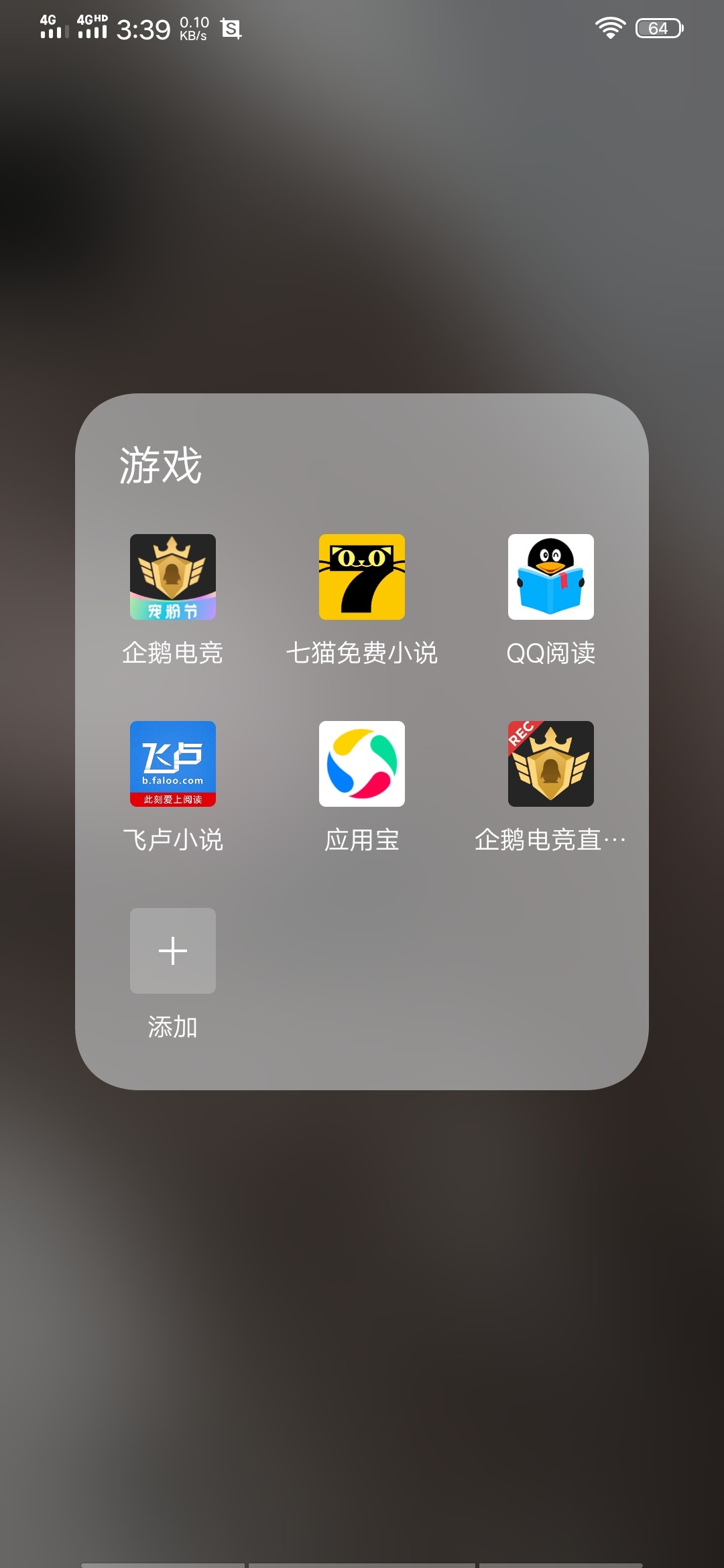Launch 七猫免费小说 app
The image size is (724, 1568).
point(362,577)
